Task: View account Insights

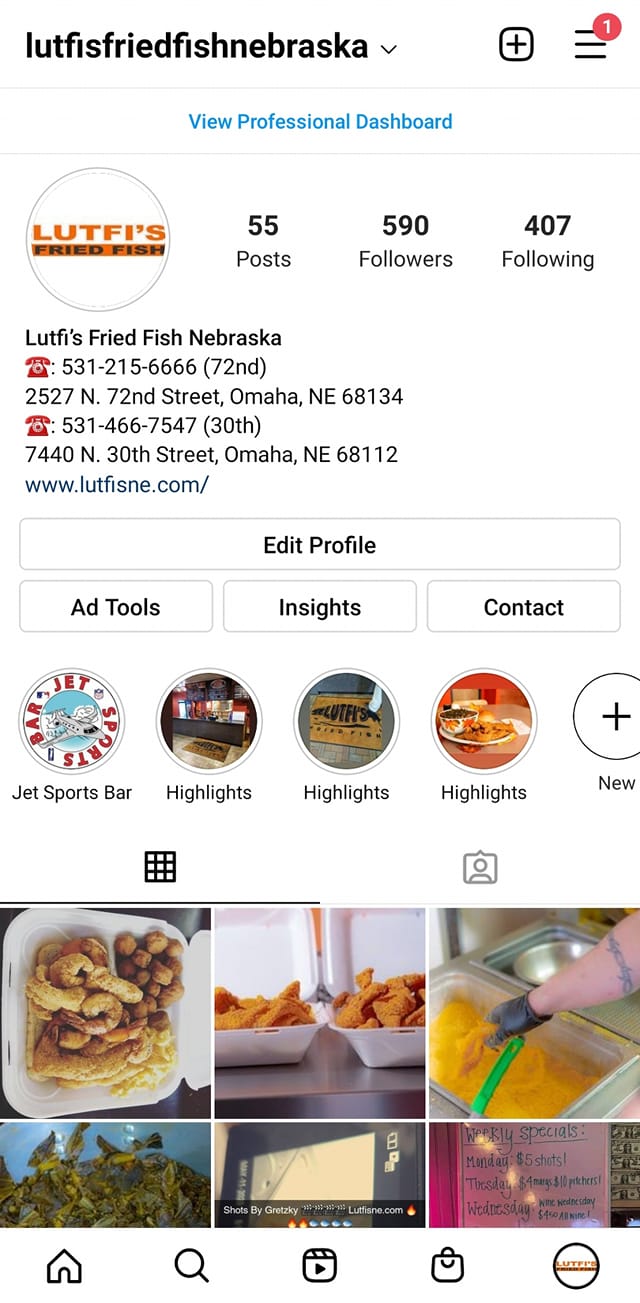Action: 320,607
